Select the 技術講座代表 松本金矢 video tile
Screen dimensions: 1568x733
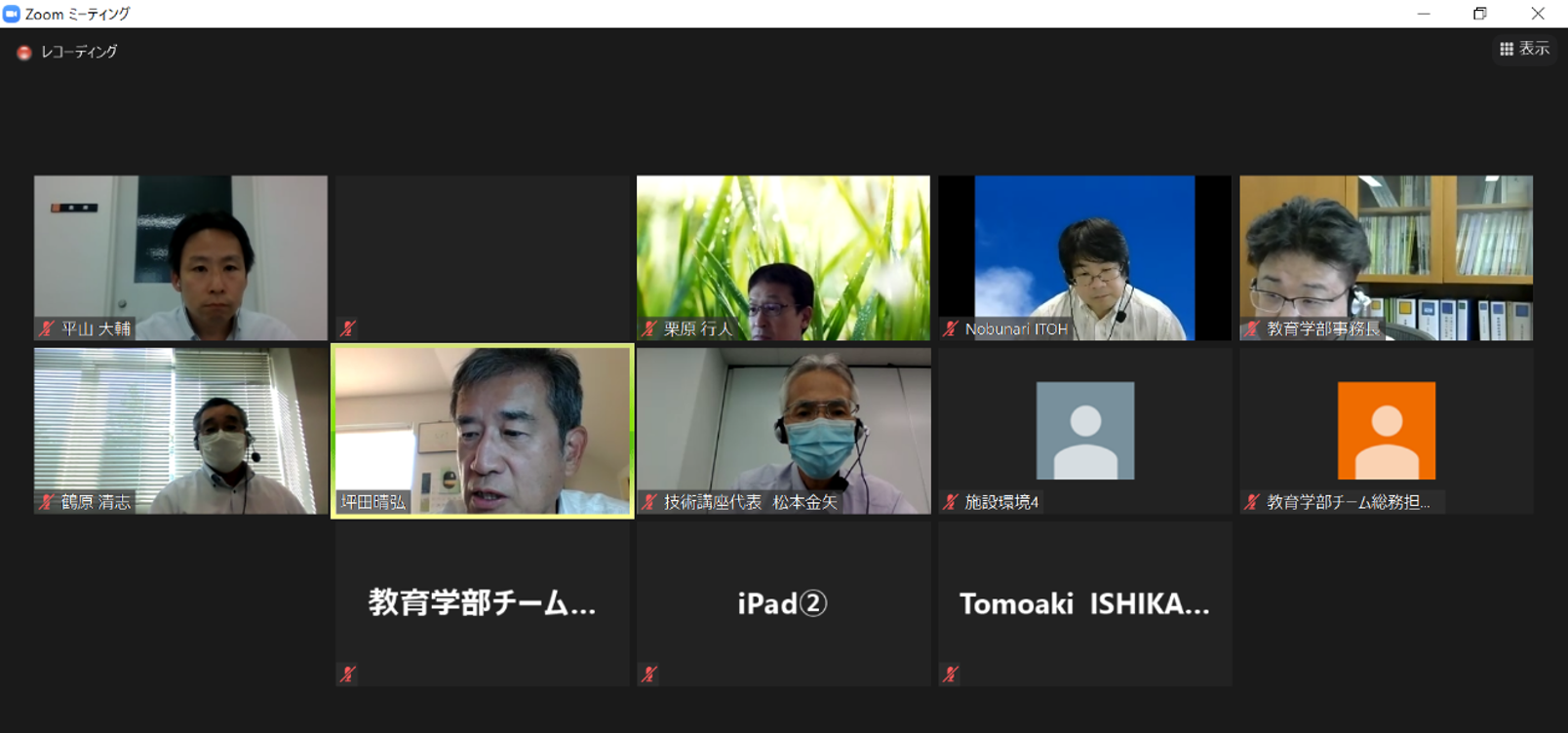[x=783, y=430]
